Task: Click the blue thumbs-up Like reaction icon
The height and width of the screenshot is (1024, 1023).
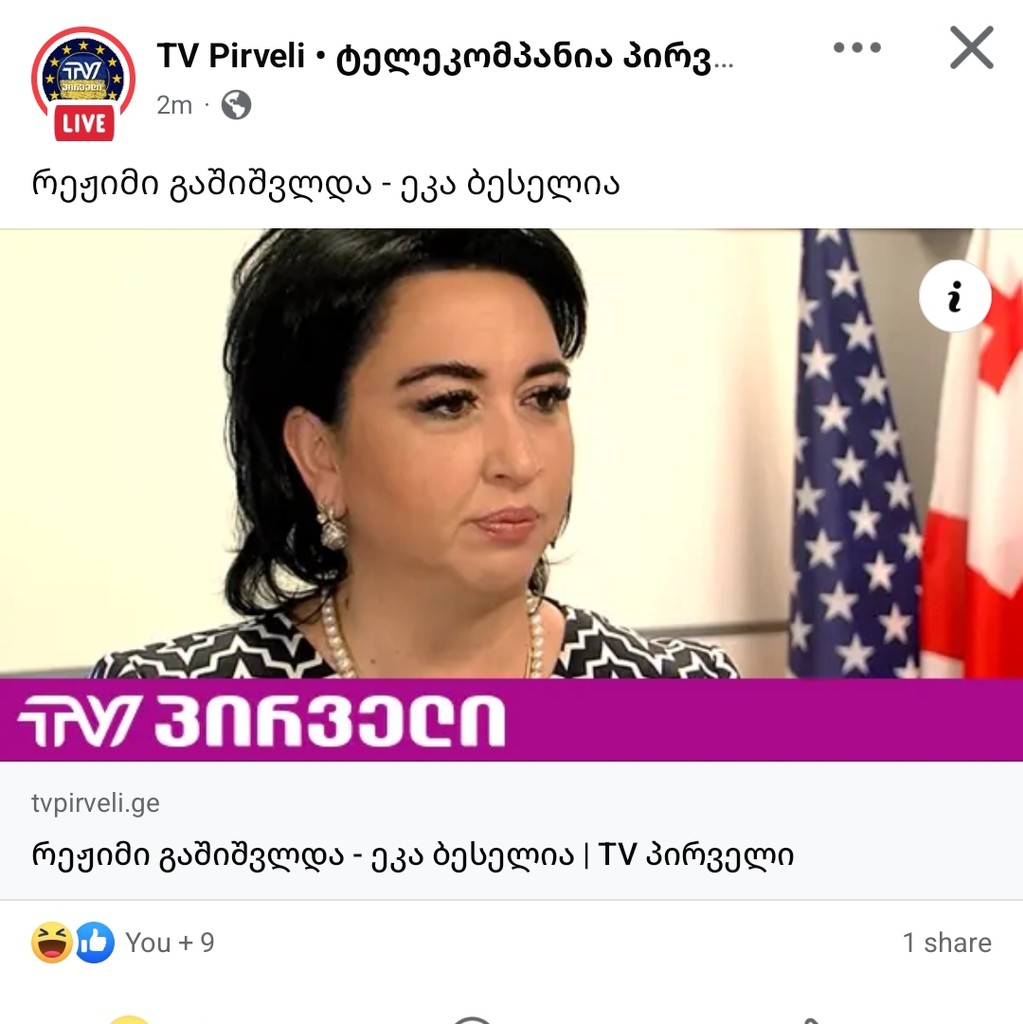Action: tap(93, 941)
